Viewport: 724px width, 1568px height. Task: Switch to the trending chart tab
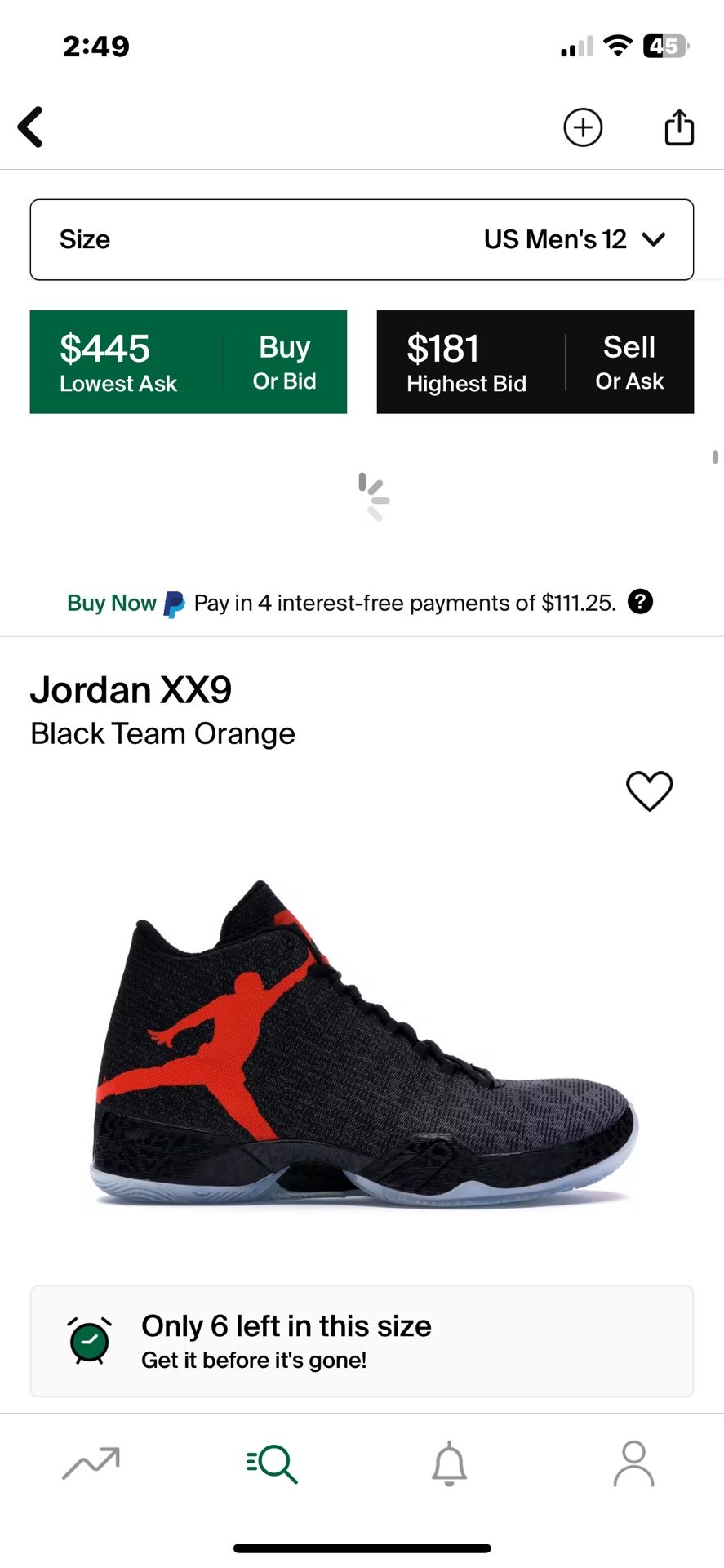click(91, 1463)
